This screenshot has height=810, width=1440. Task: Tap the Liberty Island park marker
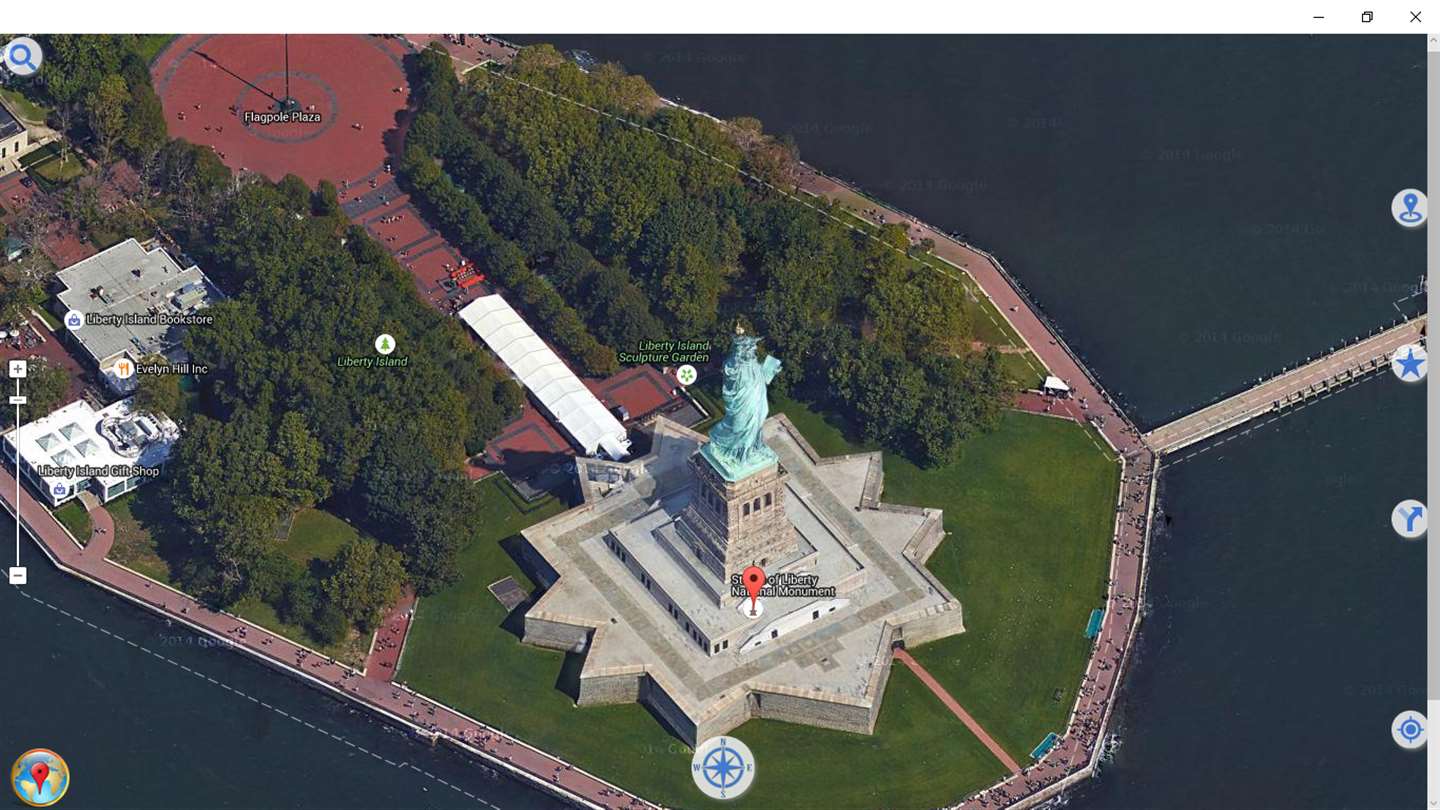point(385,344)
